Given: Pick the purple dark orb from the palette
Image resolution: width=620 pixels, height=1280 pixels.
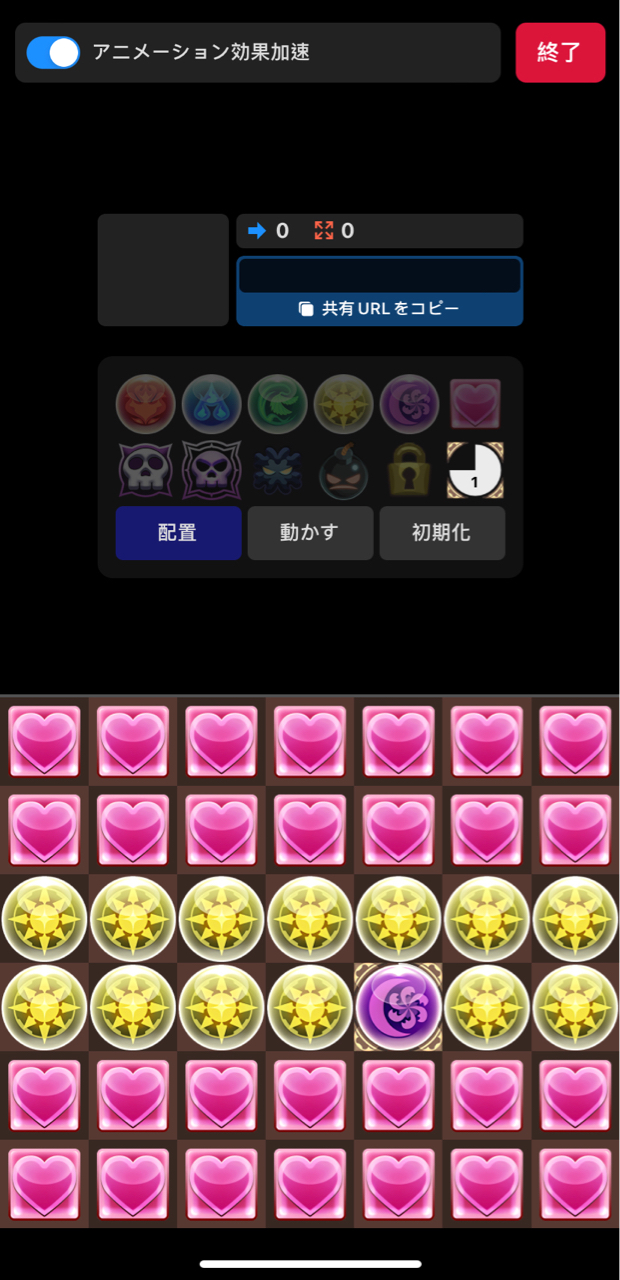Looking at the screenshot, I should tap(410, 404).
